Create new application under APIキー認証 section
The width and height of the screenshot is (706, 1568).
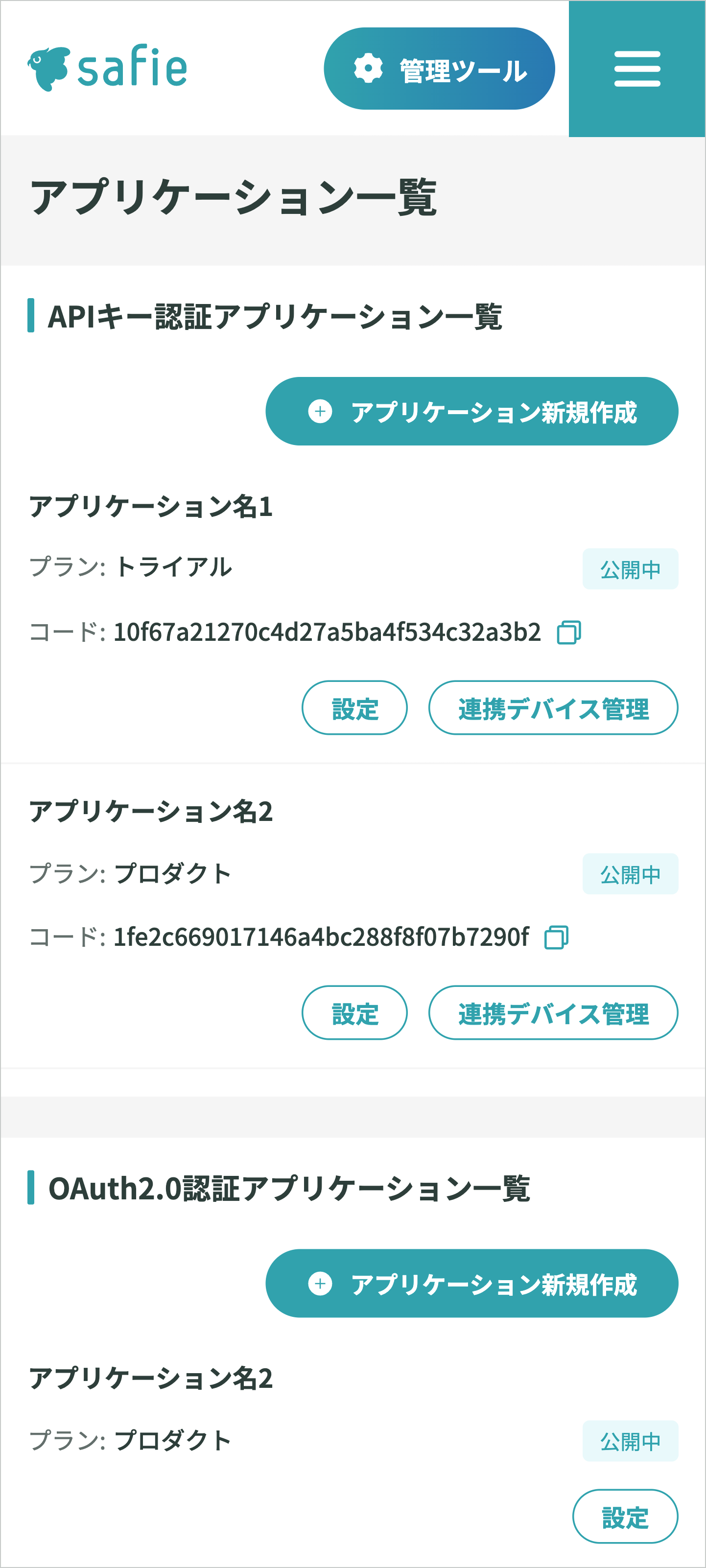[471, 412]
